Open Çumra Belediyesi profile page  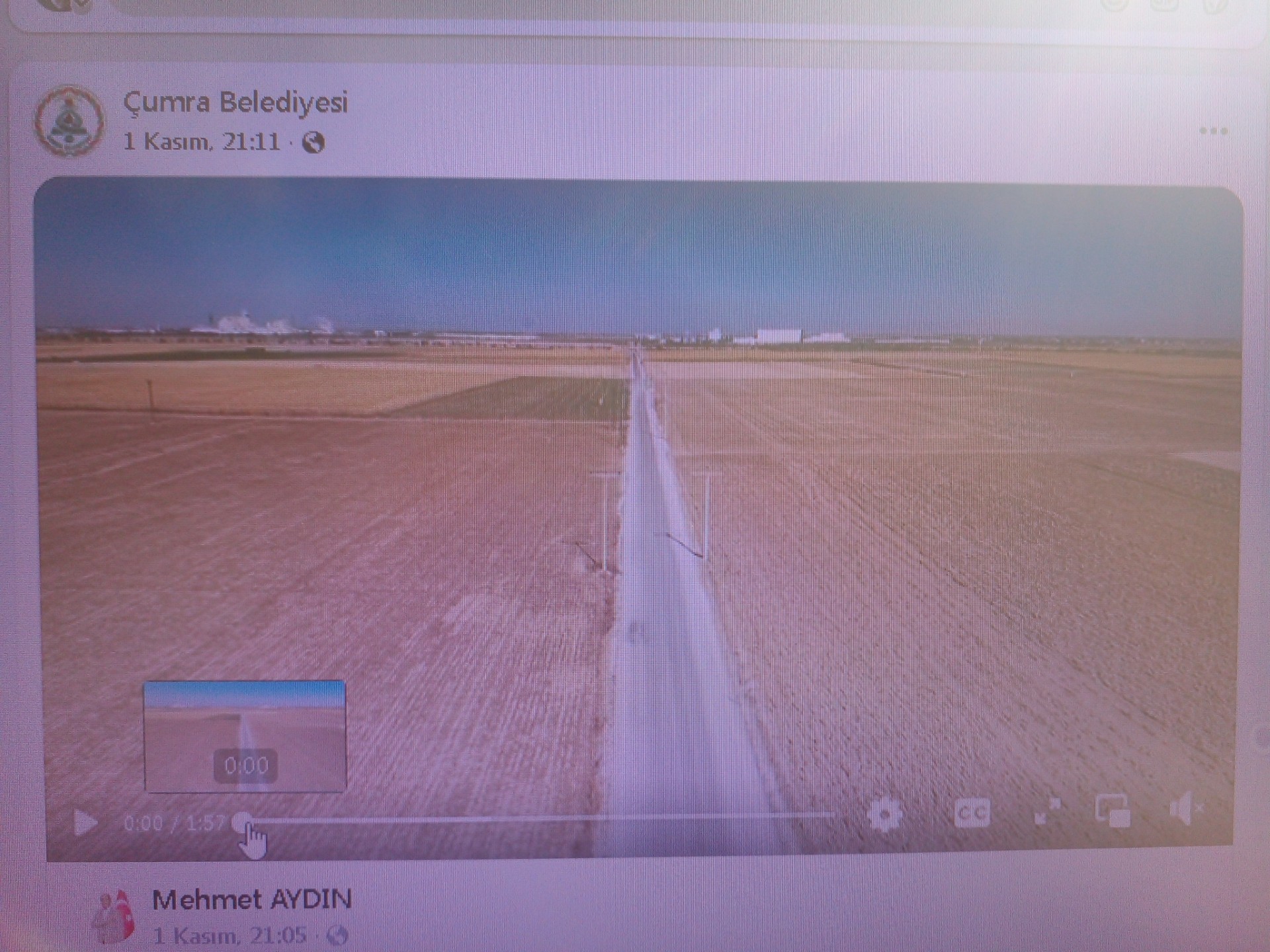(235, 102)
